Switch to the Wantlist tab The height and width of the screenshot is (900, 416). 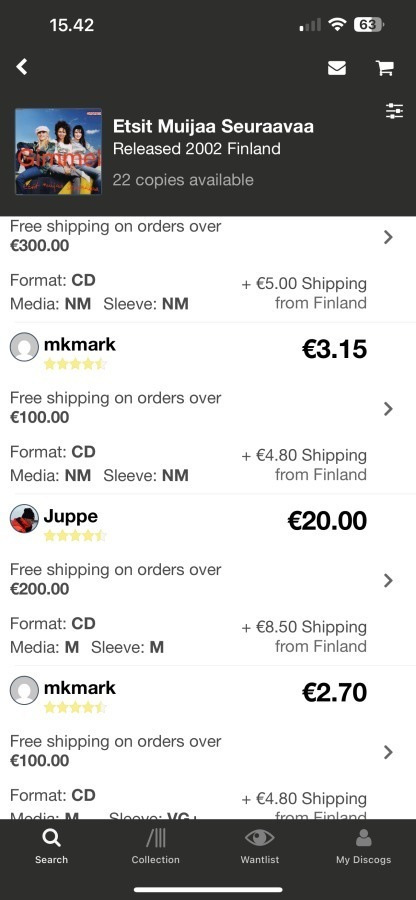[259, 847]
